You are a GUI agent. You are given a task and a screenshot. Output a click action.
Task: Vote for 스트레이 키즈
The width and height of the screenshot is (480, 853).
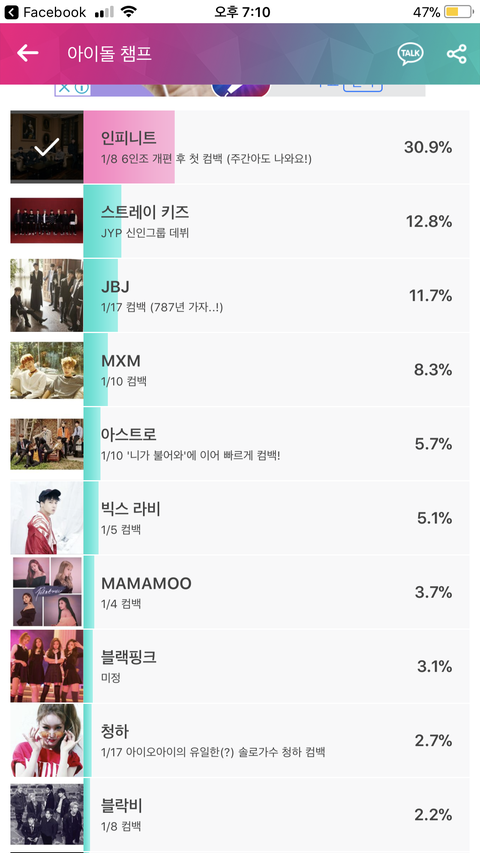pyautogui.click(x=239, y=221)
